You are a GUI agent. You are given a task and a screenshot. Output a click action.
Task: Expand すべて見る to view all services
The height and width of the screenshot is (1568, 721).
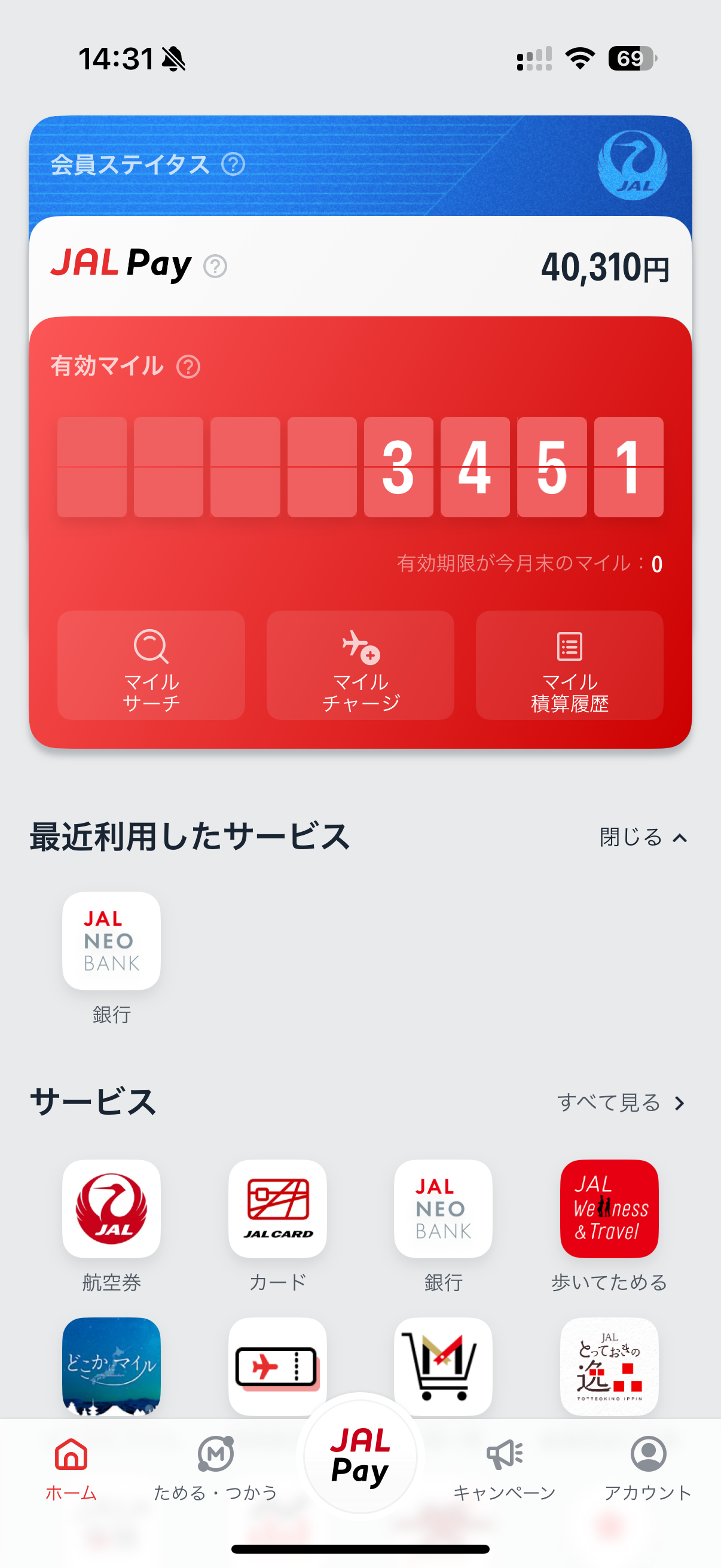click(619, 1103)
